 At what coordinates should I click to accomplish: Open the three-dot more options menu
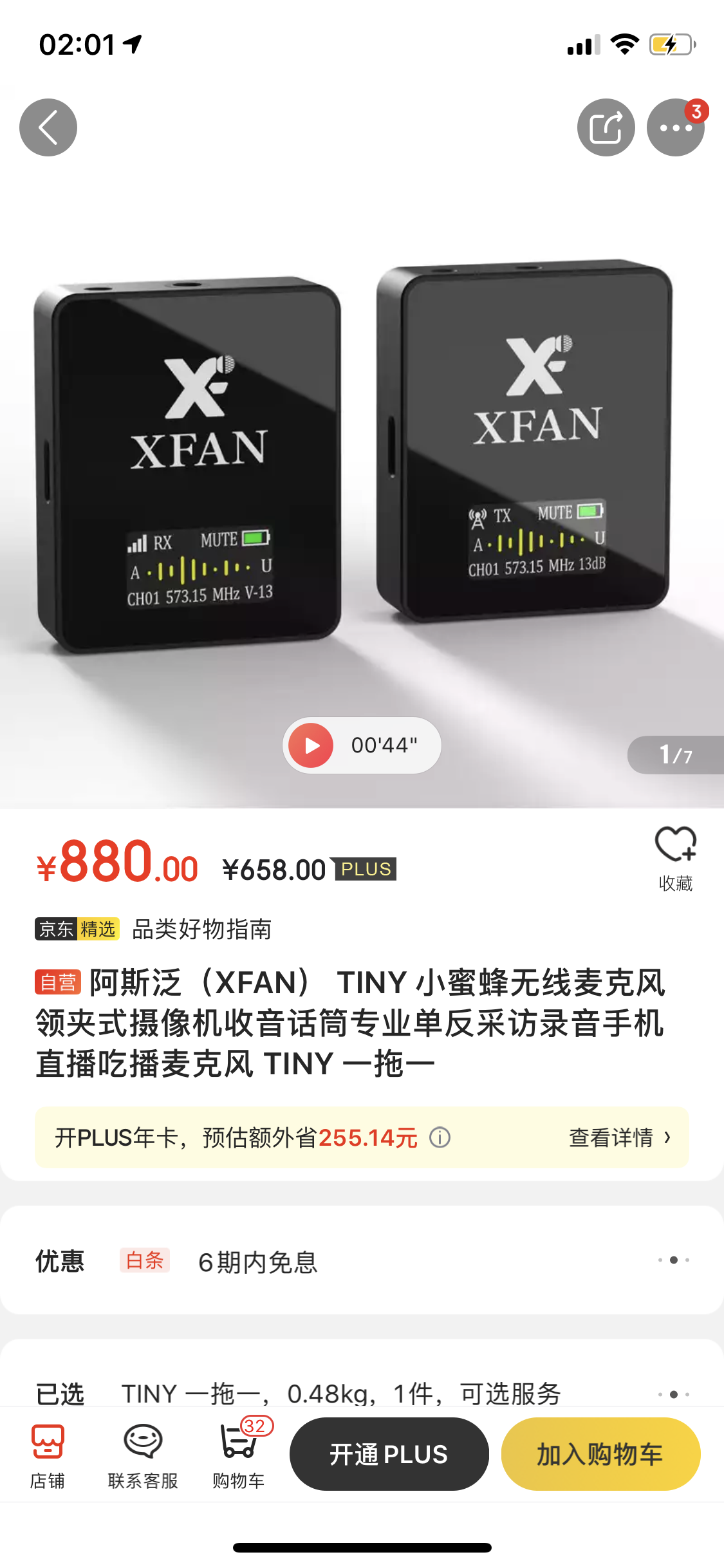(675, 127)
